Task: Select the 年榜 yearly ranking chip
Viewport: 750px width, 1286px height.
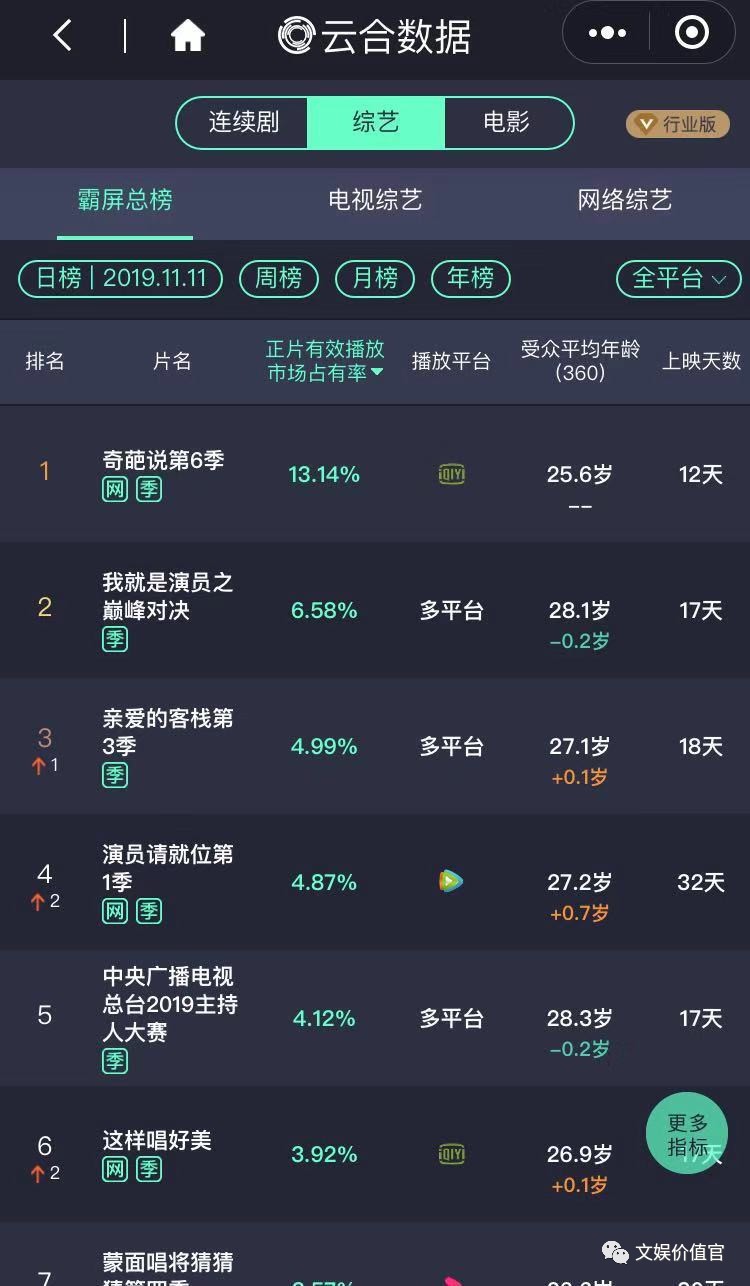Action: (x=471, y=278)
